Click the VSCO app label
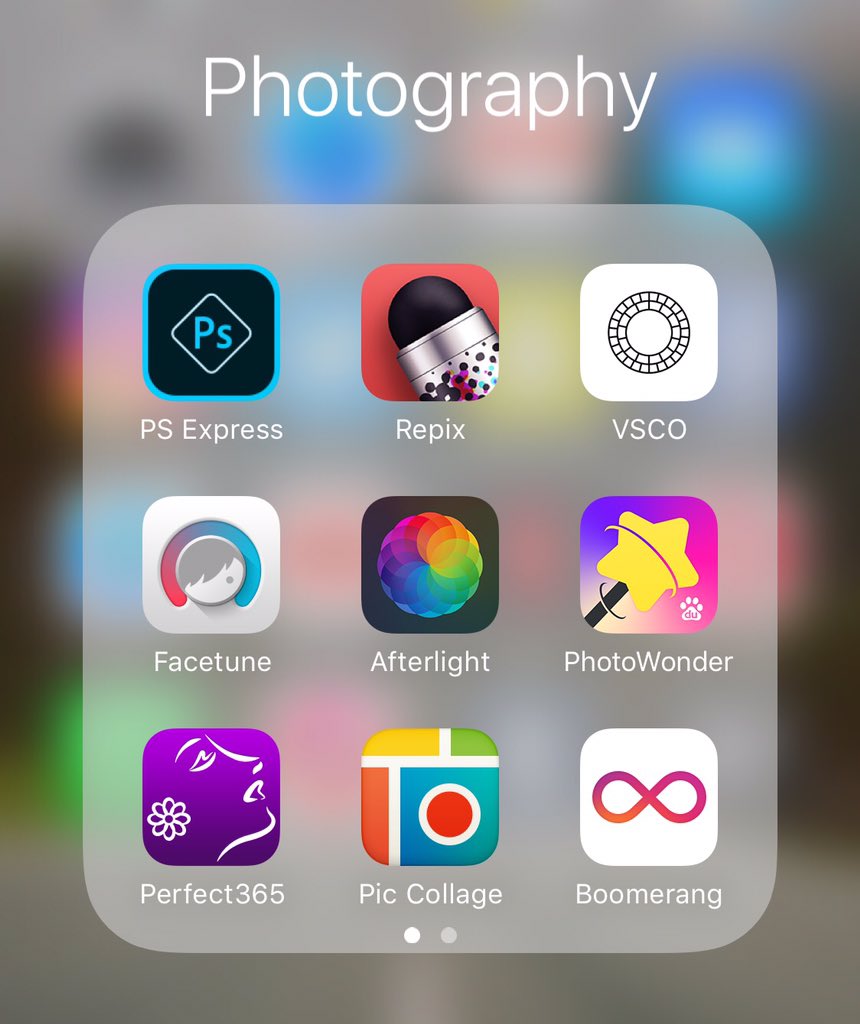 click(x=647, y=430)
